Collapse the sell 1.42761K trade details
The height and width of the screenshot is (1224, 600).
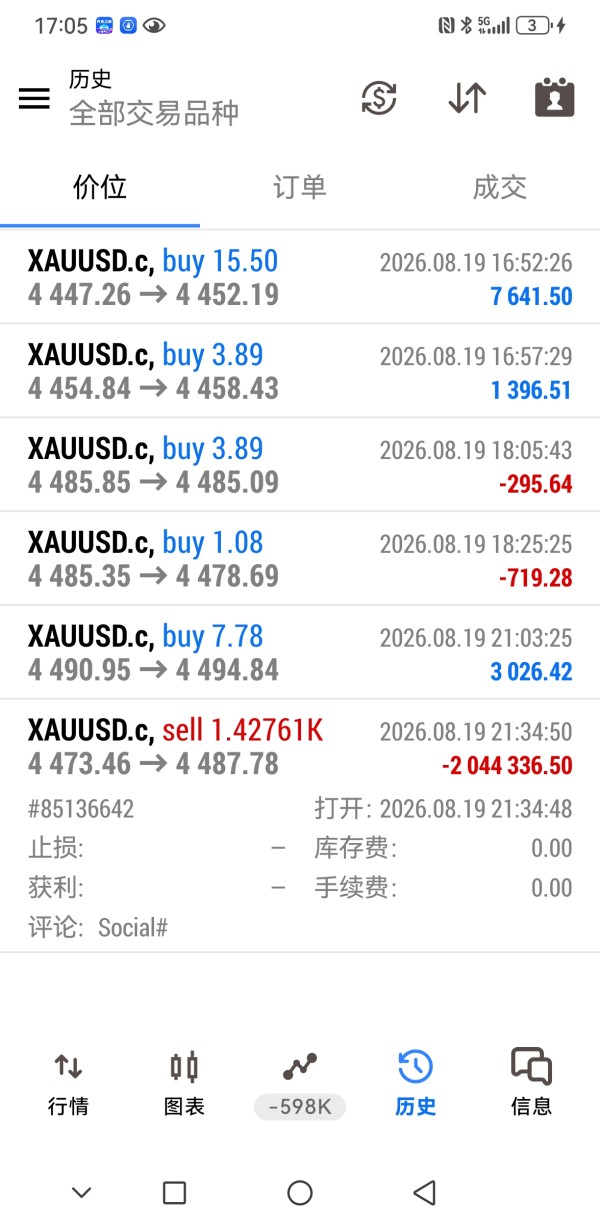(300, 826)
